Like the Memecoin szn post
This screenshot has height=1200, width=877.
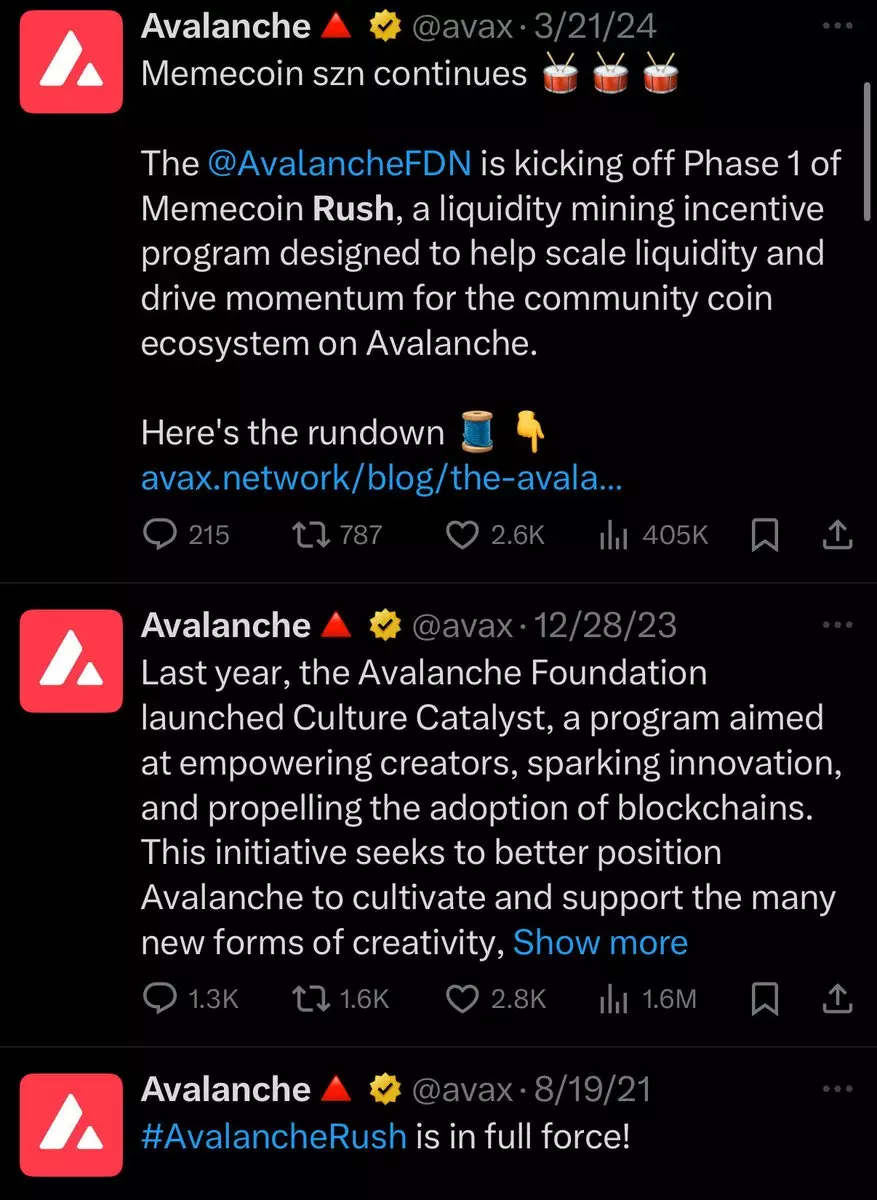(x=461, y=536)
